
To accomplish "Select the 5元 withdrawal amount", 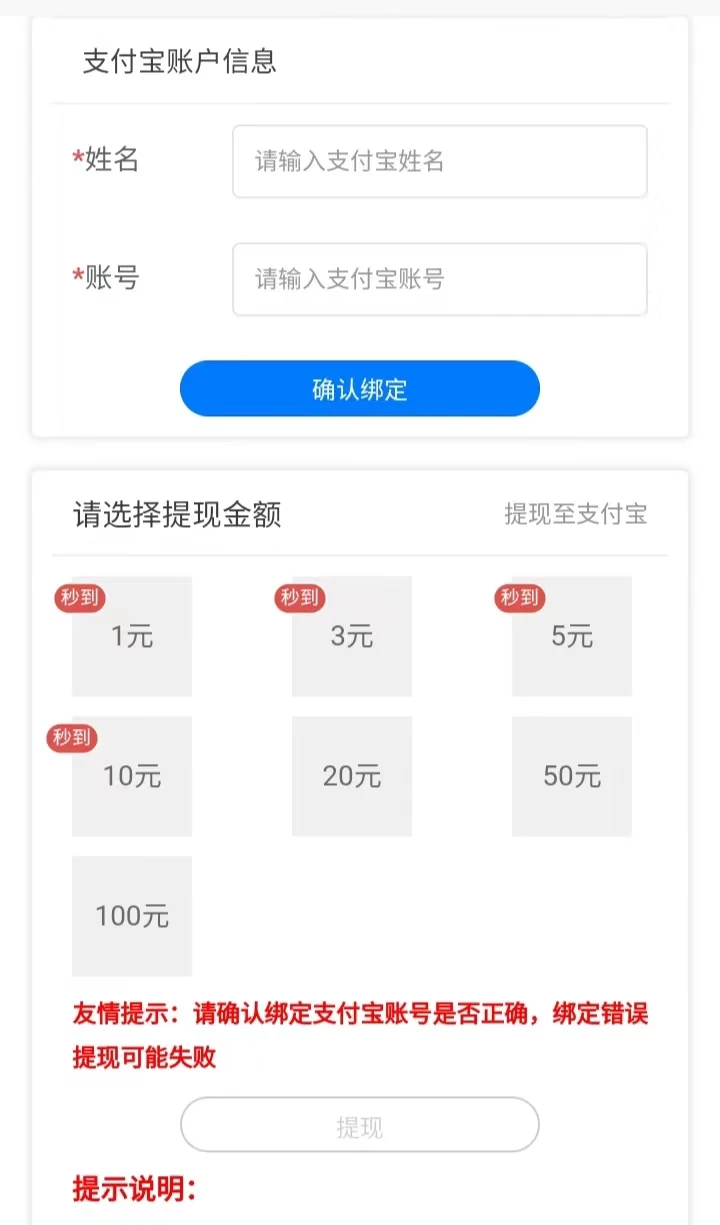I will click(x=571, y=637).
